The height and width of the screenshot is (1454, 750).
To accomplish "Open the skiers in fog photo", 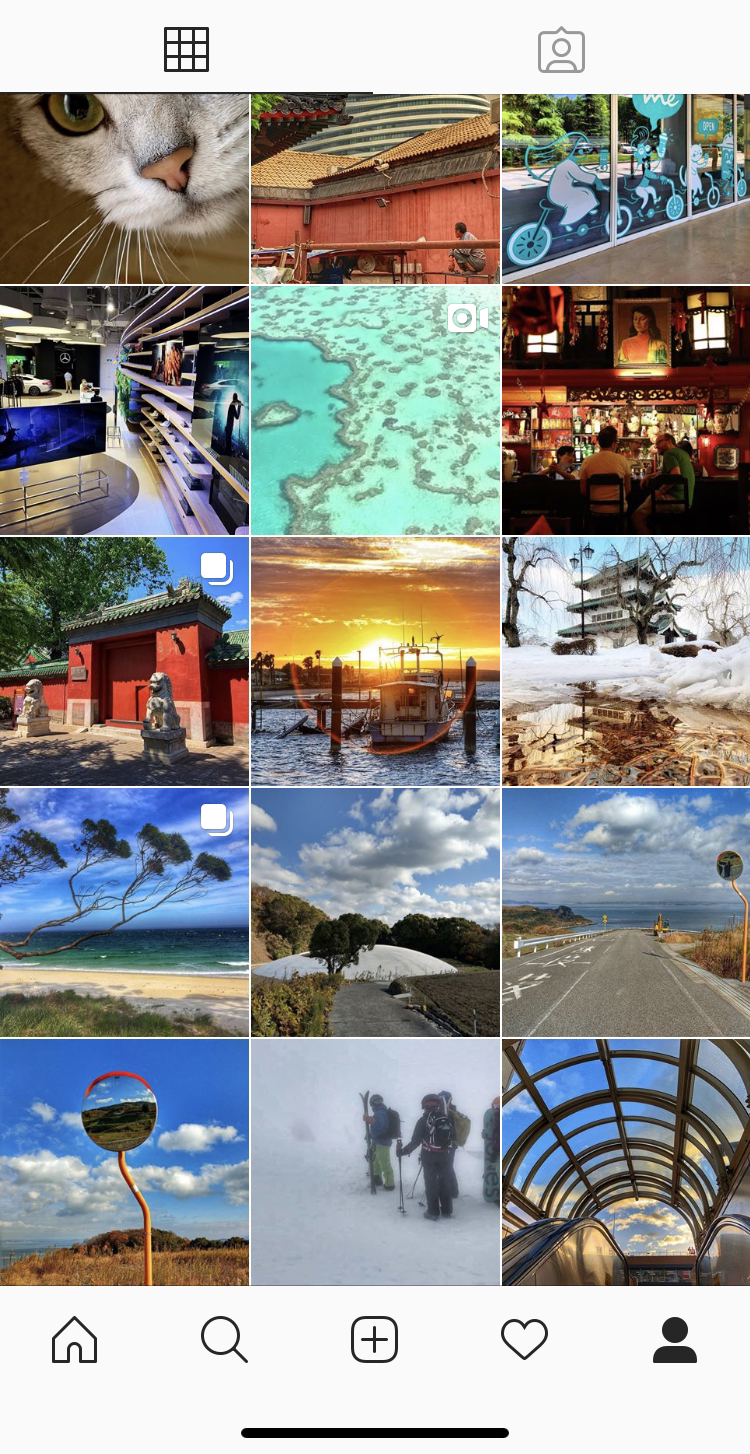I will (x=375, y=1162).
